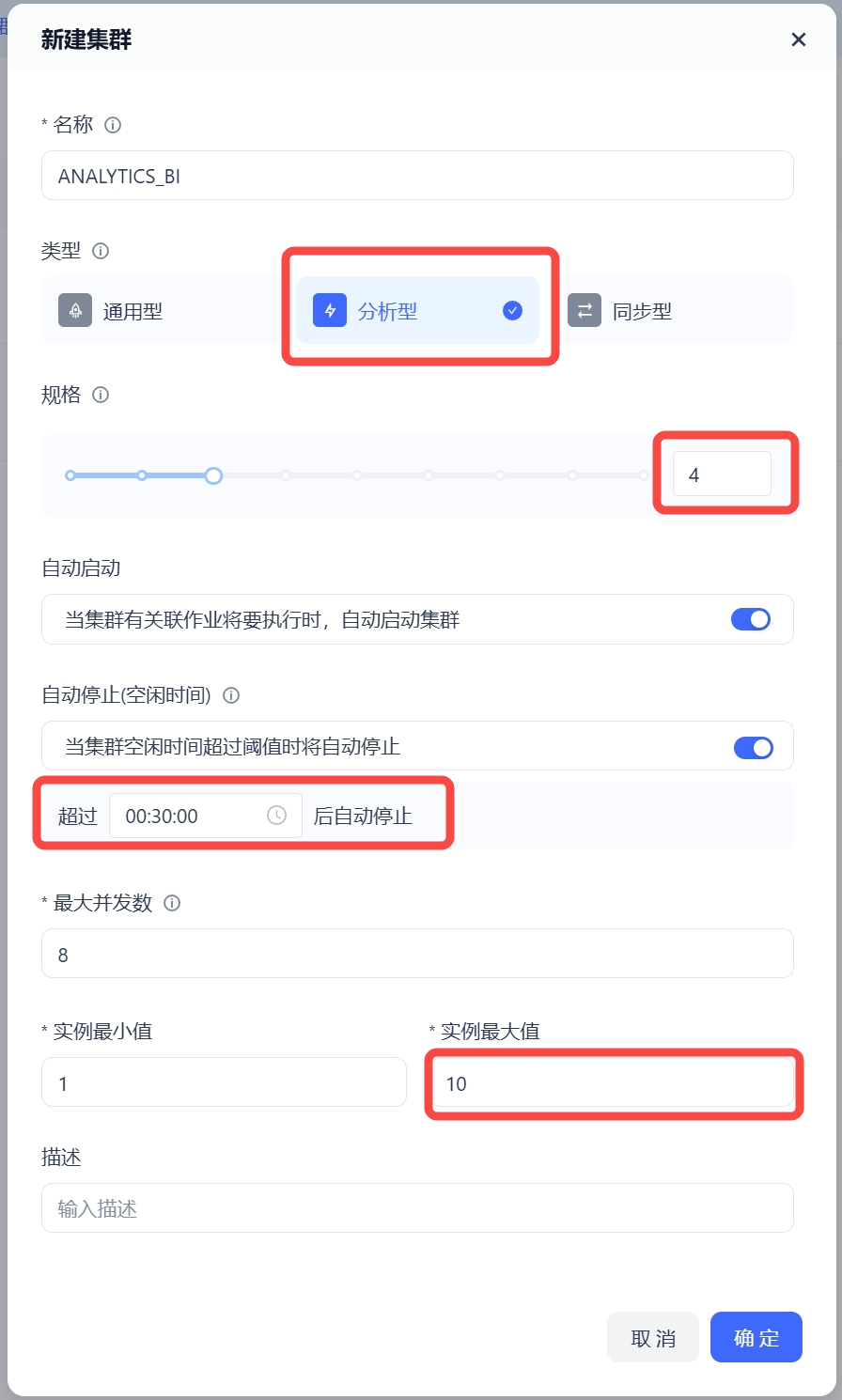Confirm with the 确定 button
Viewport: 842px width, 1400px height.
[x=756, y=1338]
